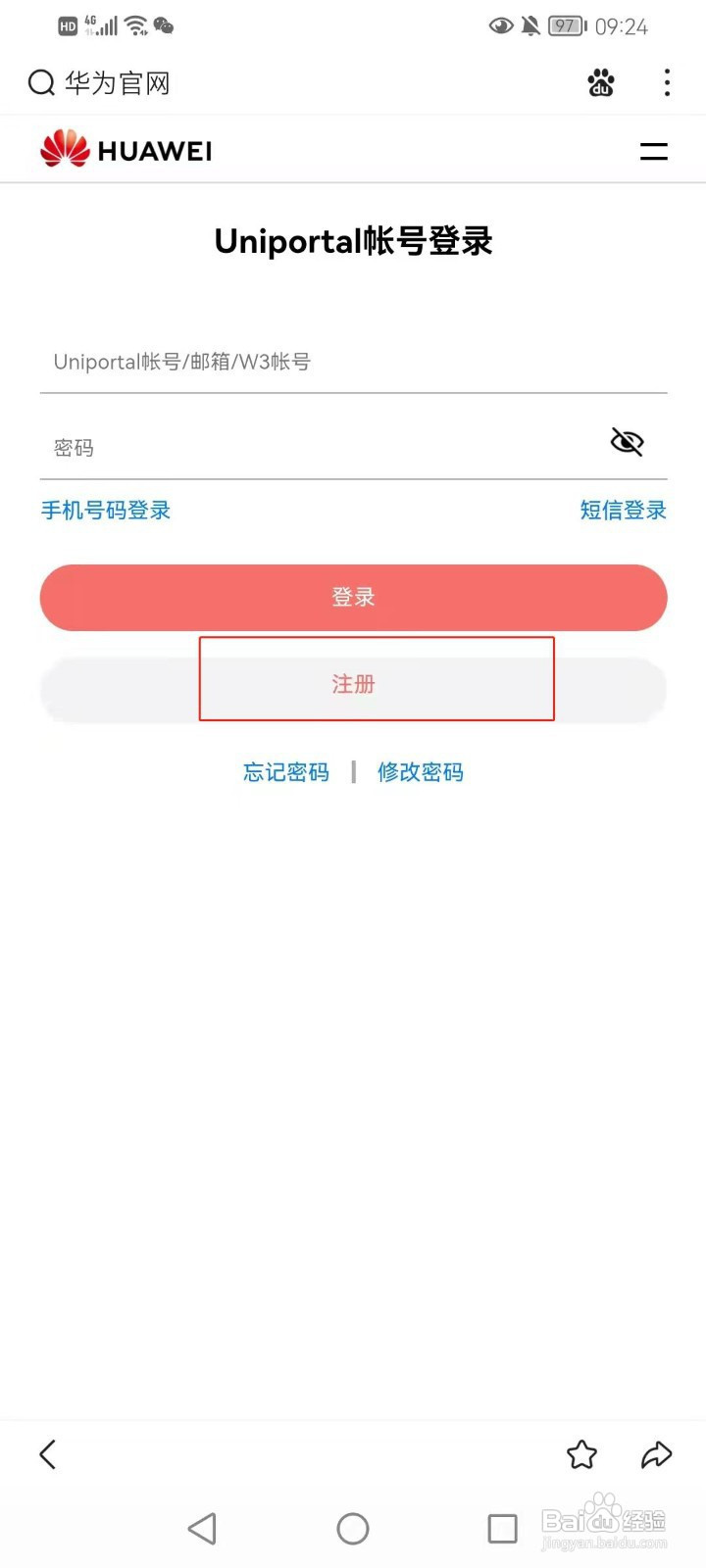Tap Android navigation back triangle
Viewport: 706px width, 1568px height.
coord(202,1528)
